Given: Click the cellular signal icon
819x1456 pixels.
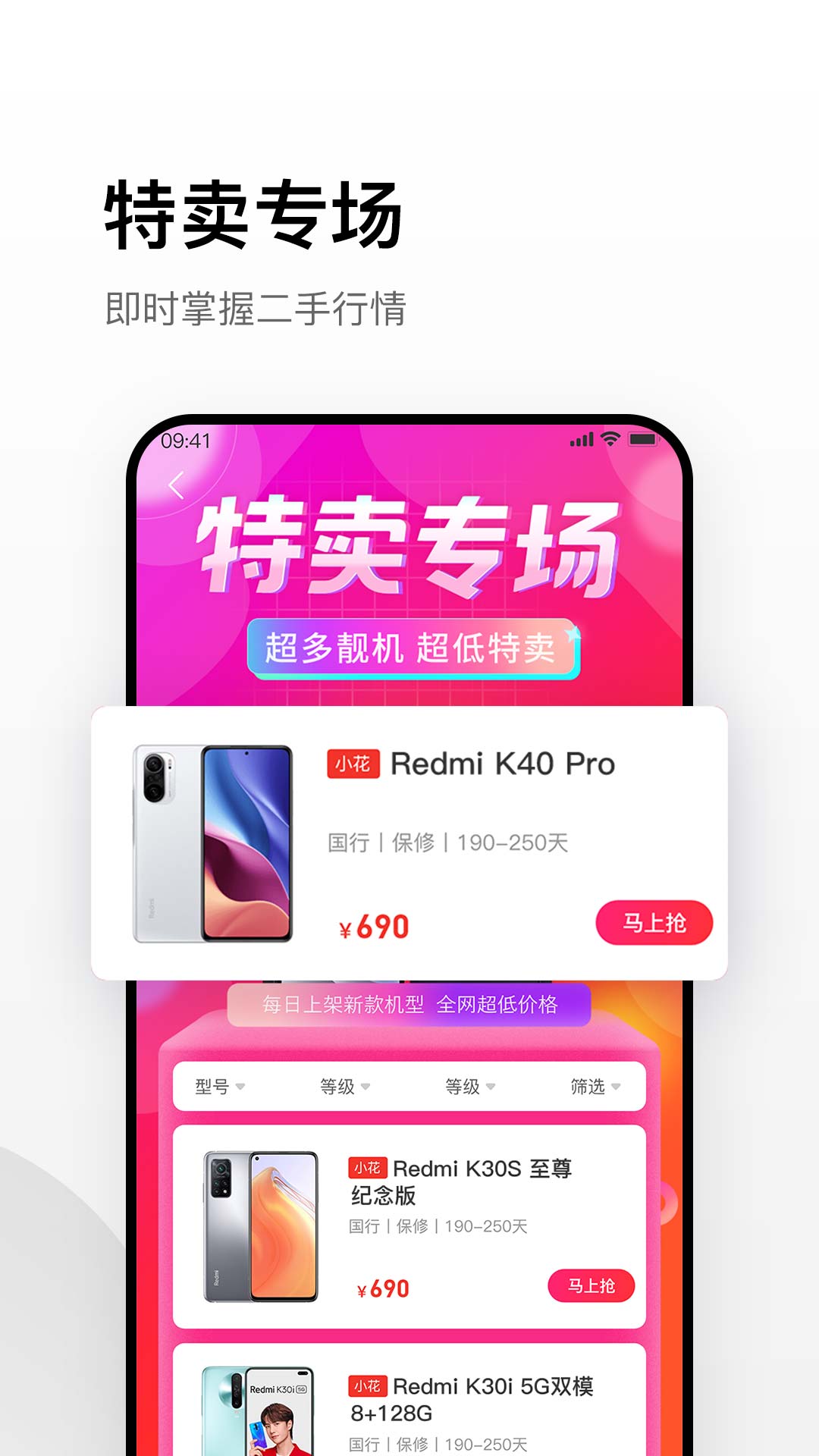Looking at the screenshot, I should 580,438.
